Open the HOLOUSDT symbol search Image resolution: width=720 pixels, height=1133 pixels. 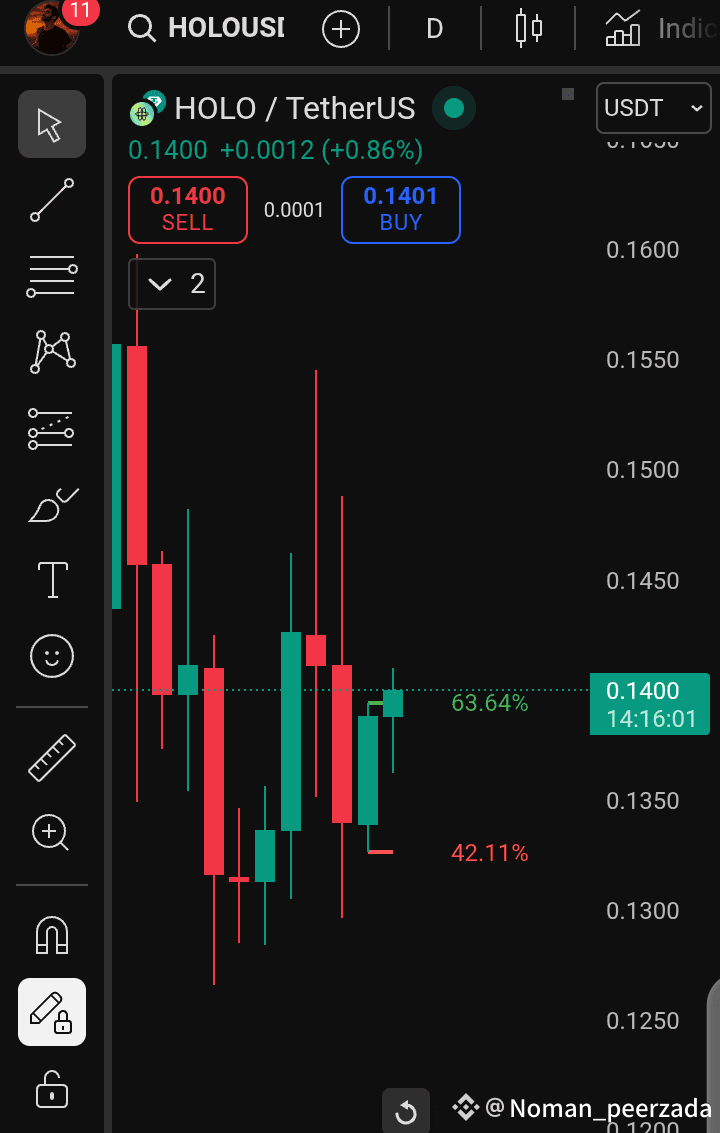click(x=206, y=28)
